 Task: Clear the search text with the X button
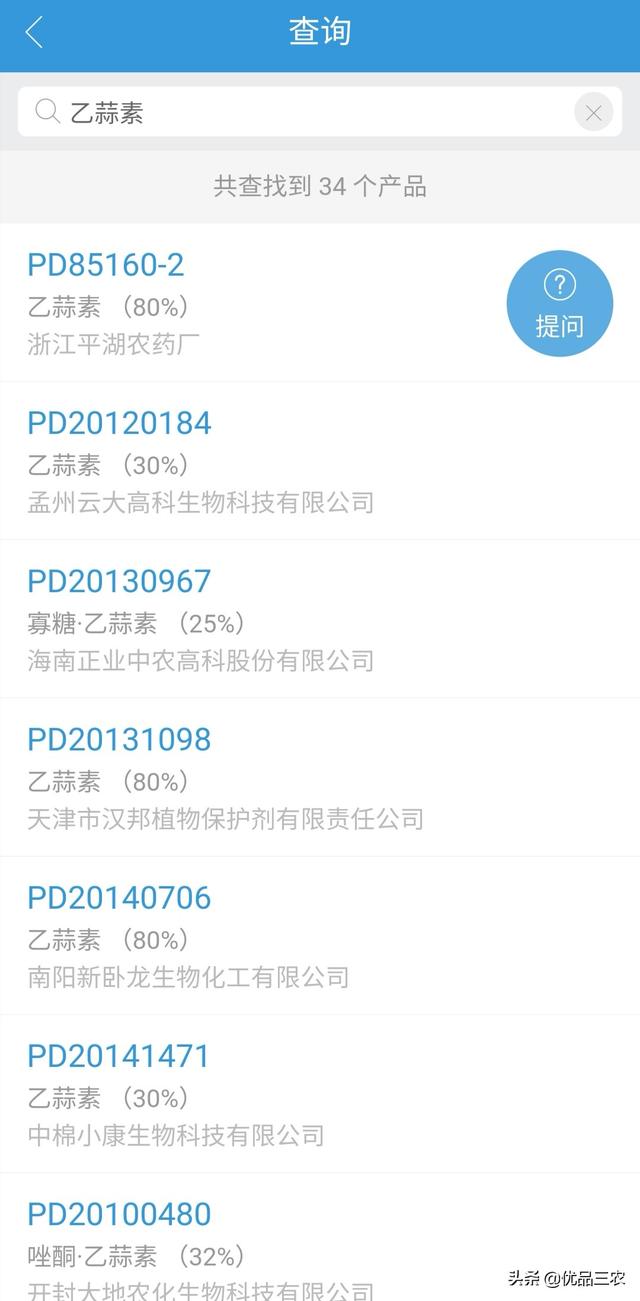(x=593, y=113)
